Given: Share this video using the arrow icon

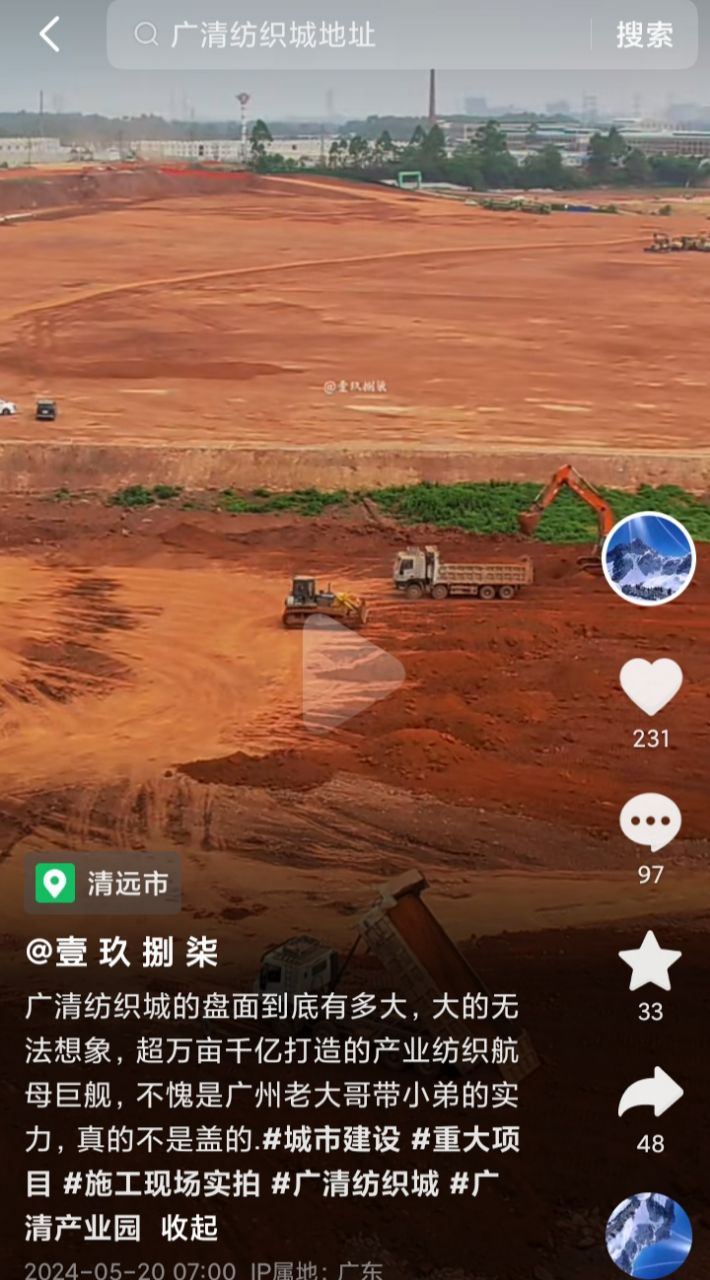Looking at the screenshot, I should (650, 1094).
